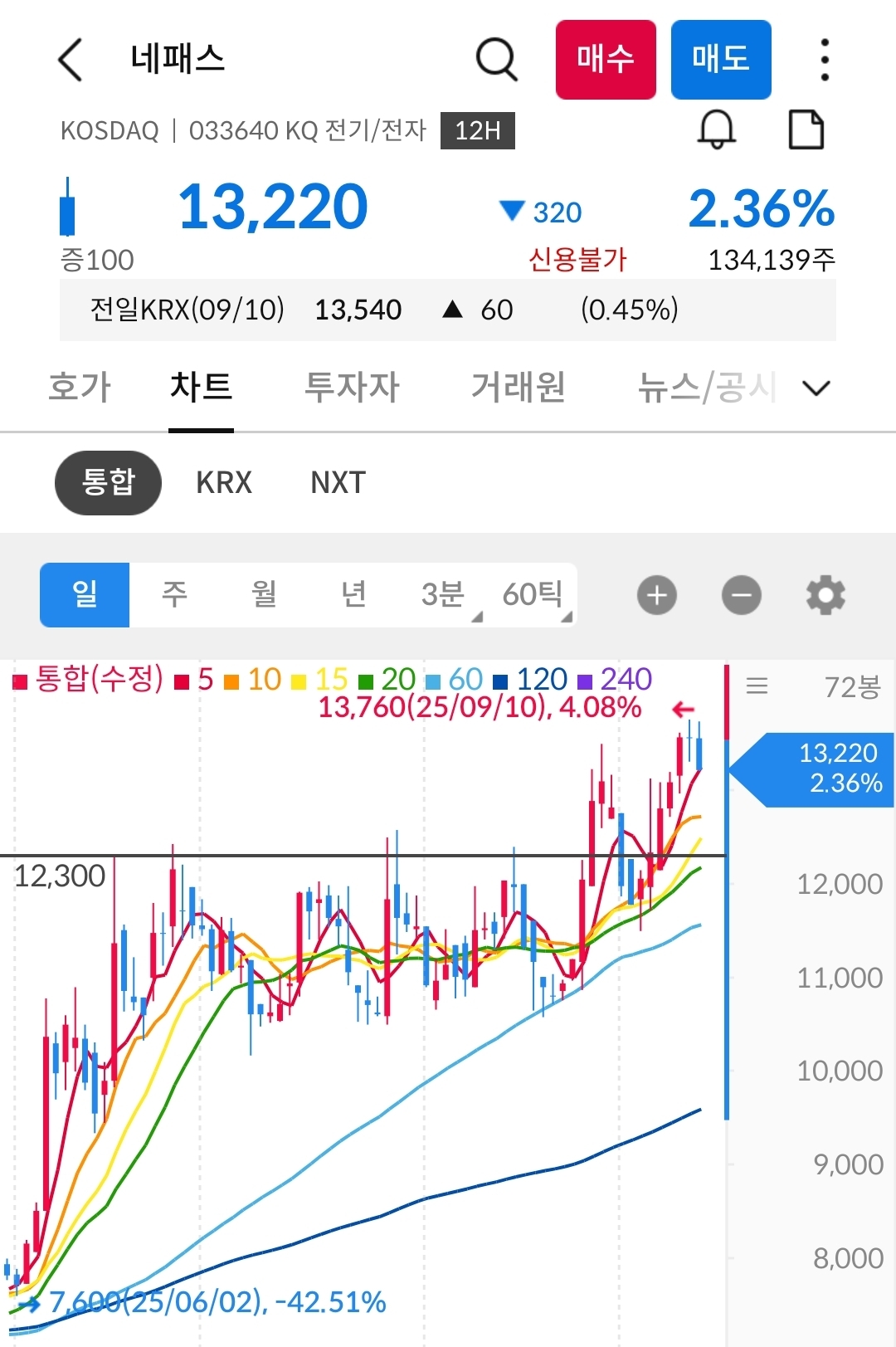Zoom out of the chart
The height and width of the screenshot is (1347, 896).
pyautogui.click(x=741, y=595)
